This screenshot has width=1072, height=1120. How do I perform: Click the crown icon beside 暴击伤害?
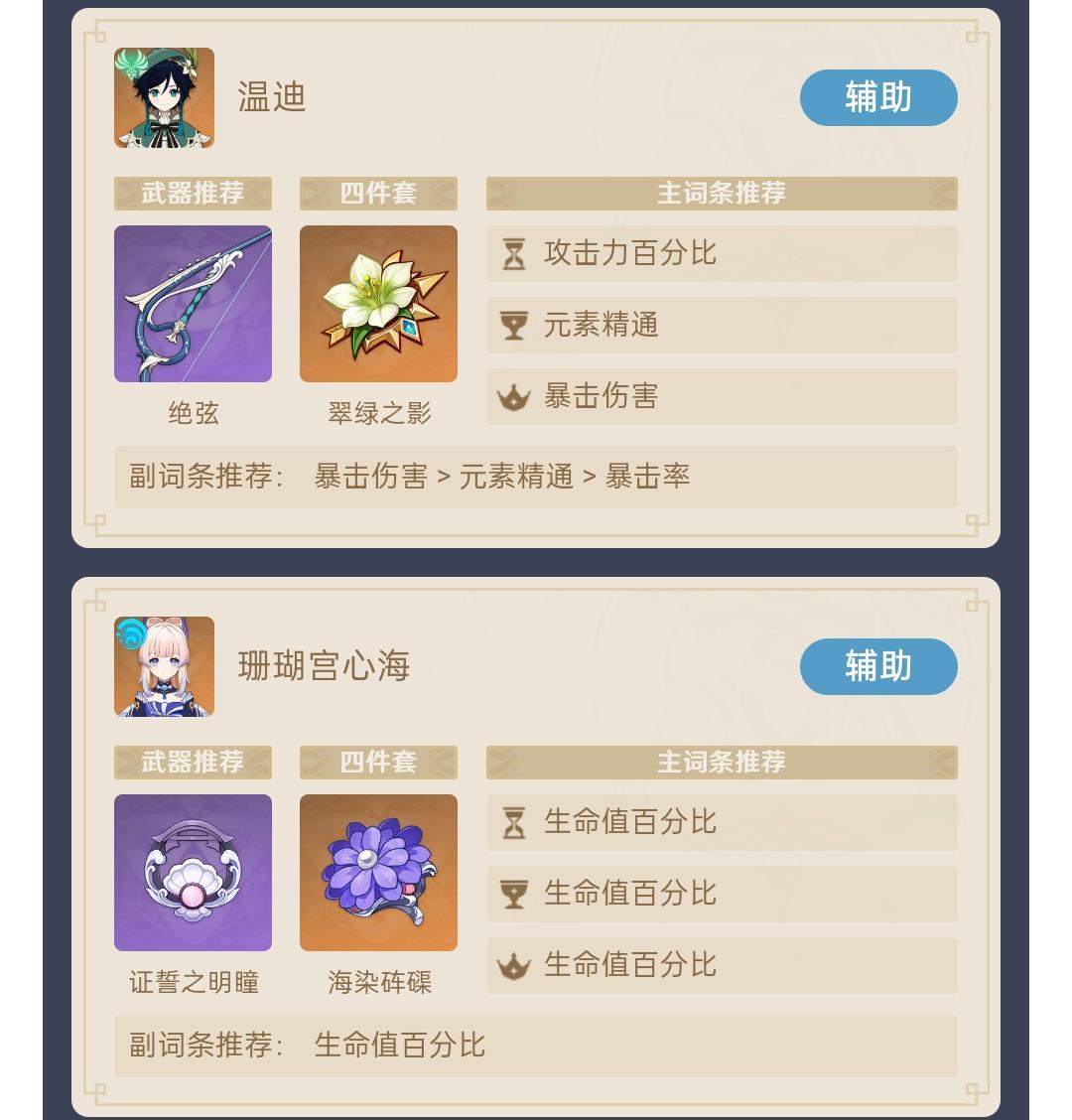pyautogui.click(x=512, y=396)
